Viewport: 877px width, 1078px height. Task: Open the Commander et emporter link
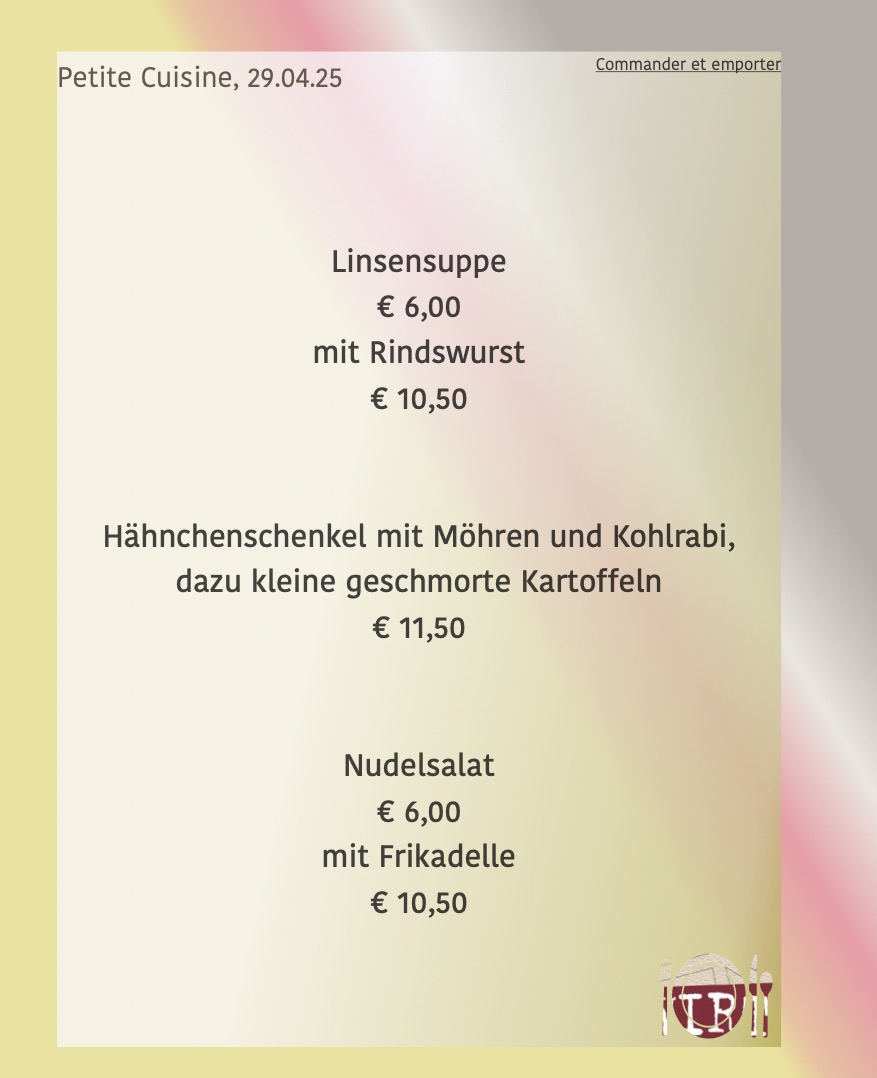coord(687,64)
